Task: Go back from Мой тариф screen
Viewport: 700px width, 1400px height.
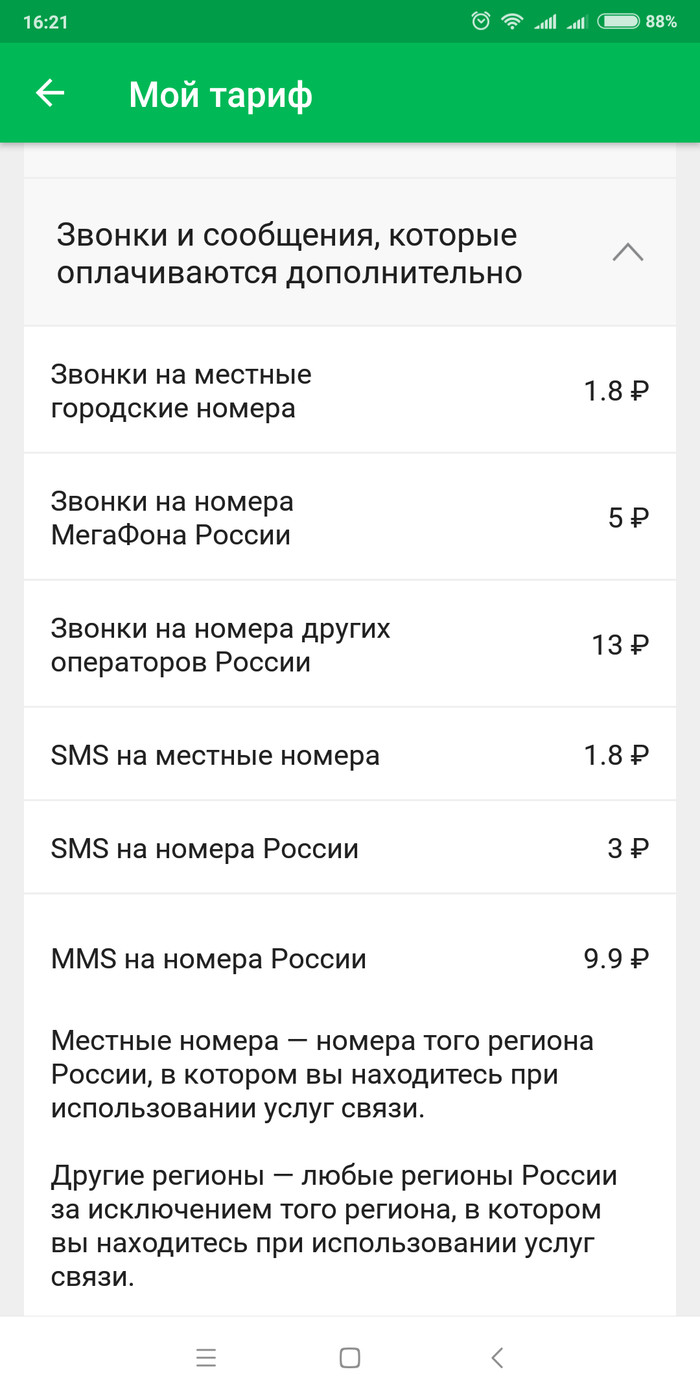Action: [50, 93]
